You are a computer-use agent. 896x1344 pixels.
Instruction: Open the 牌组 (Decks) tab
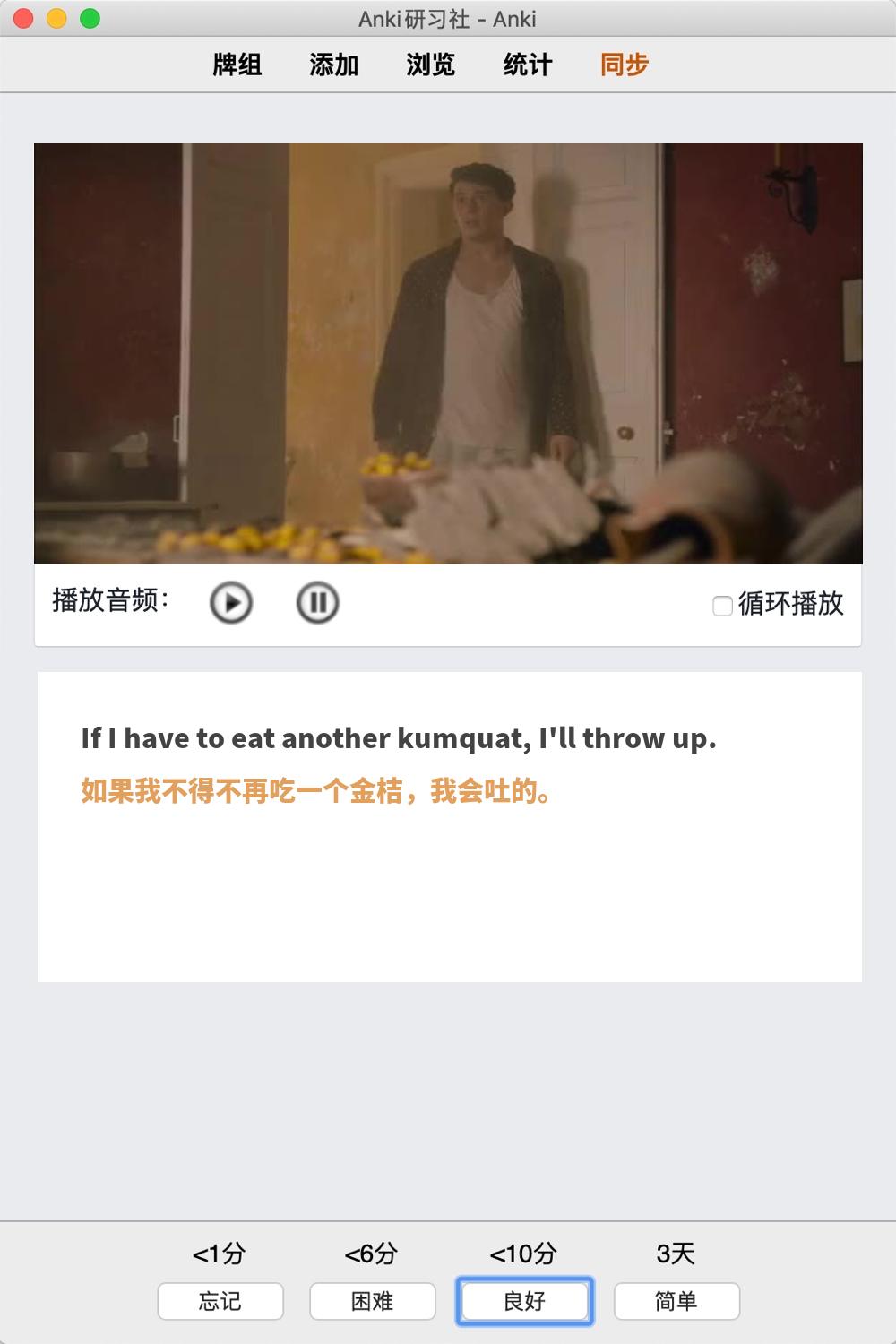[237, 65]
